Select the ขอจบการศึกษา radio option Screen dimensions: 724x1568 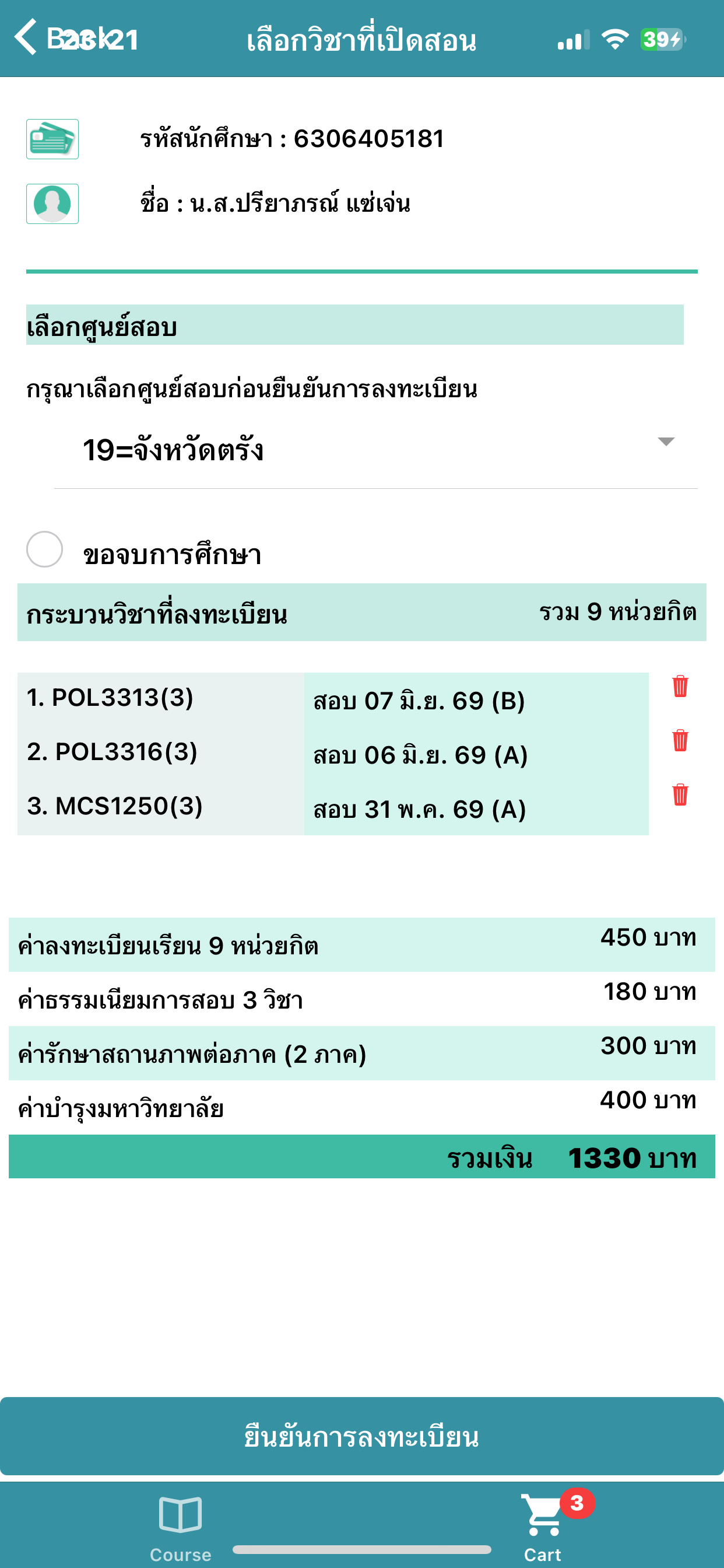coord(44,549)
